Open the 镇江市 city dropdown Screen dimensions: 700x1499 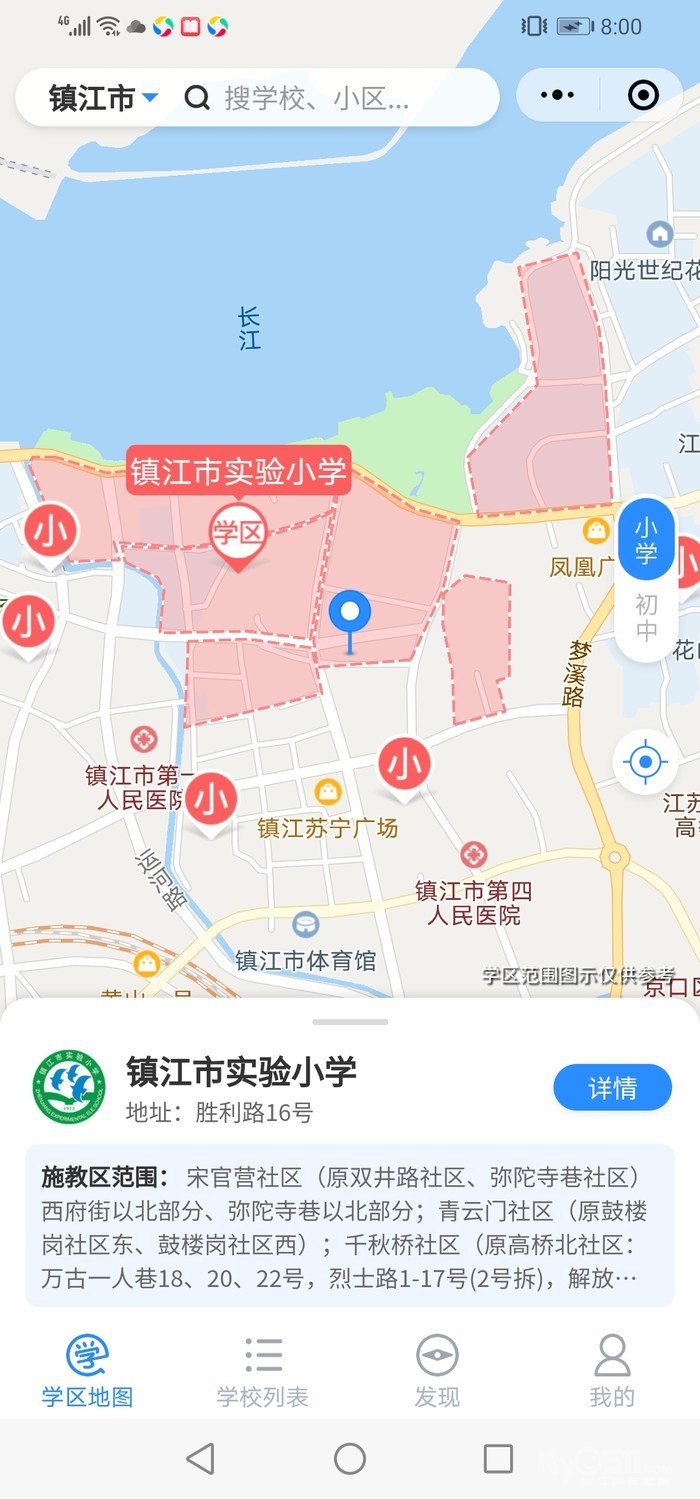click(x=103, y=98)
